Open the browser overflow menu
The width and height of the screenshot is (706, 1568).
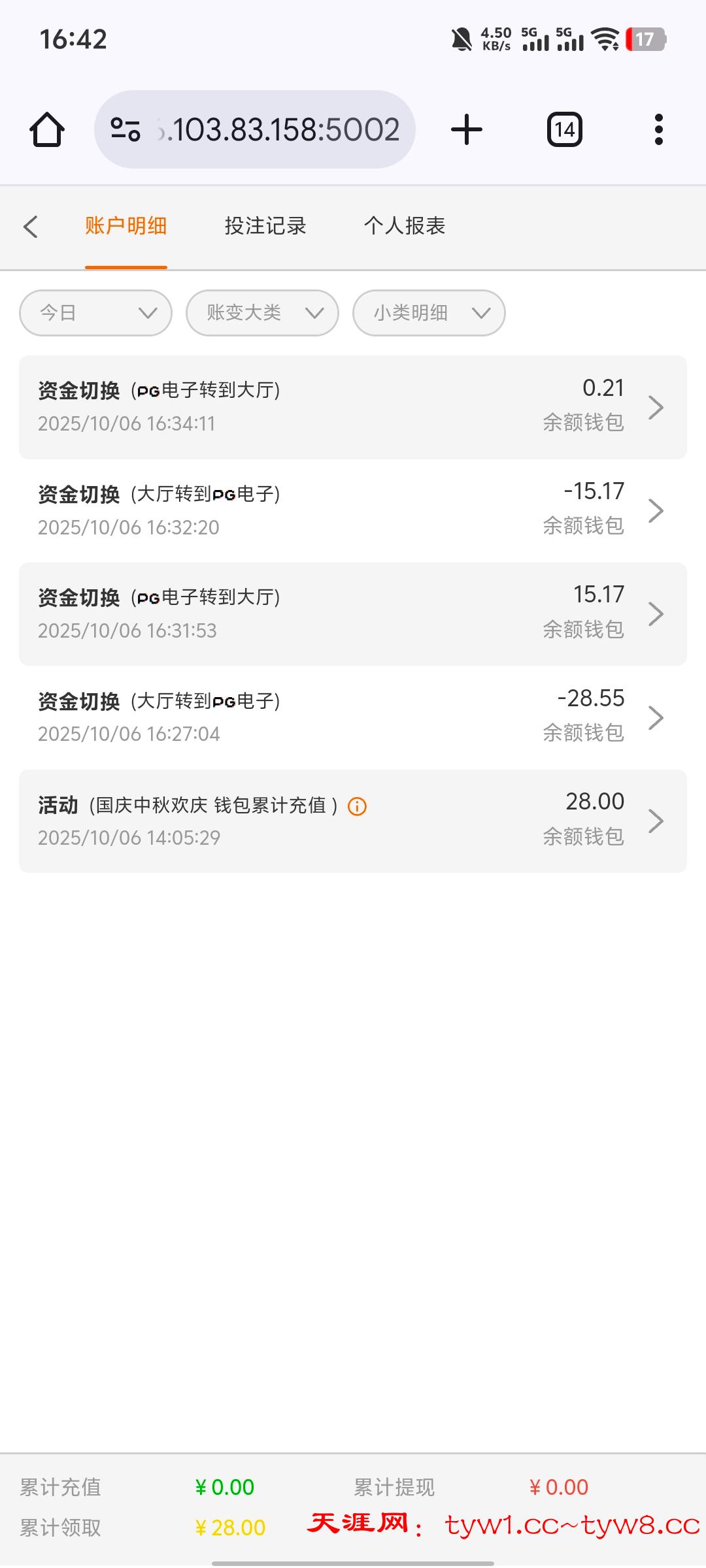pyautogui.click(x=658, y=129)
